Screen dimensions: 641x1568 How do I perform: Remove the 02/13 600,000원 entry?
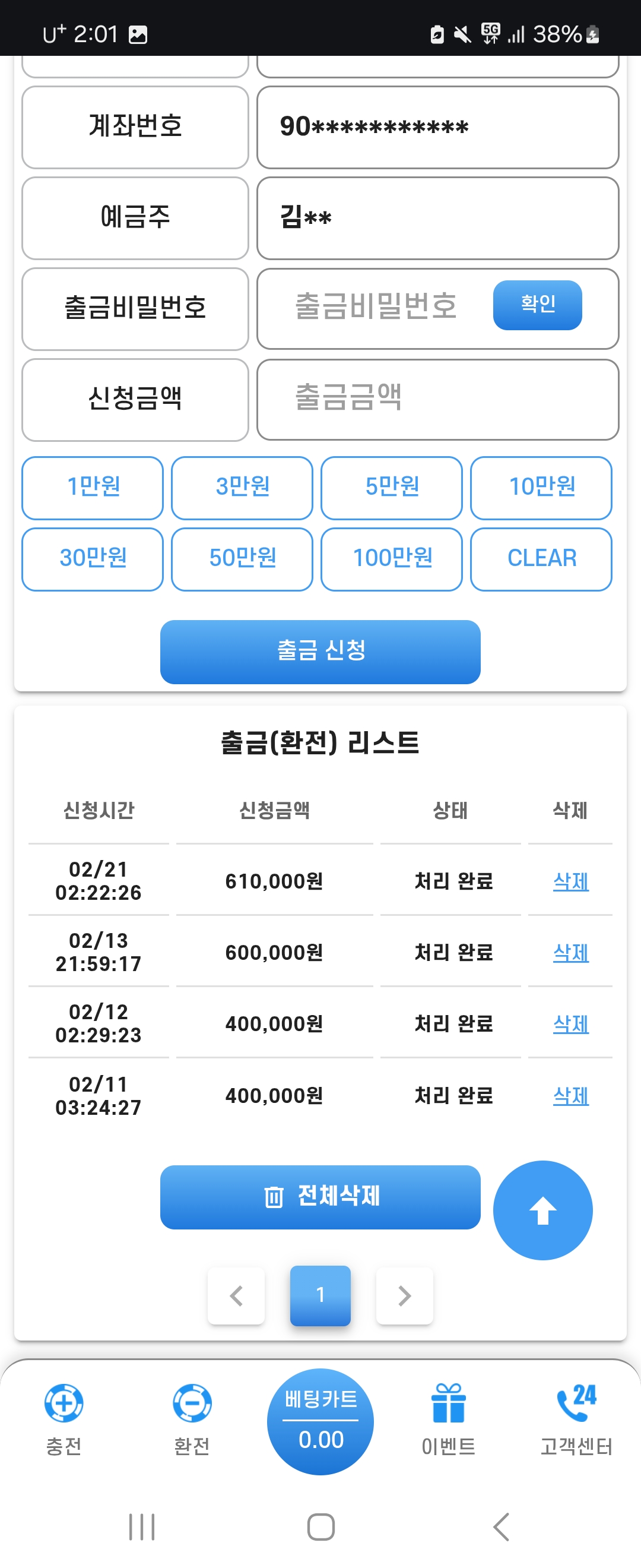tap(570, 952)
